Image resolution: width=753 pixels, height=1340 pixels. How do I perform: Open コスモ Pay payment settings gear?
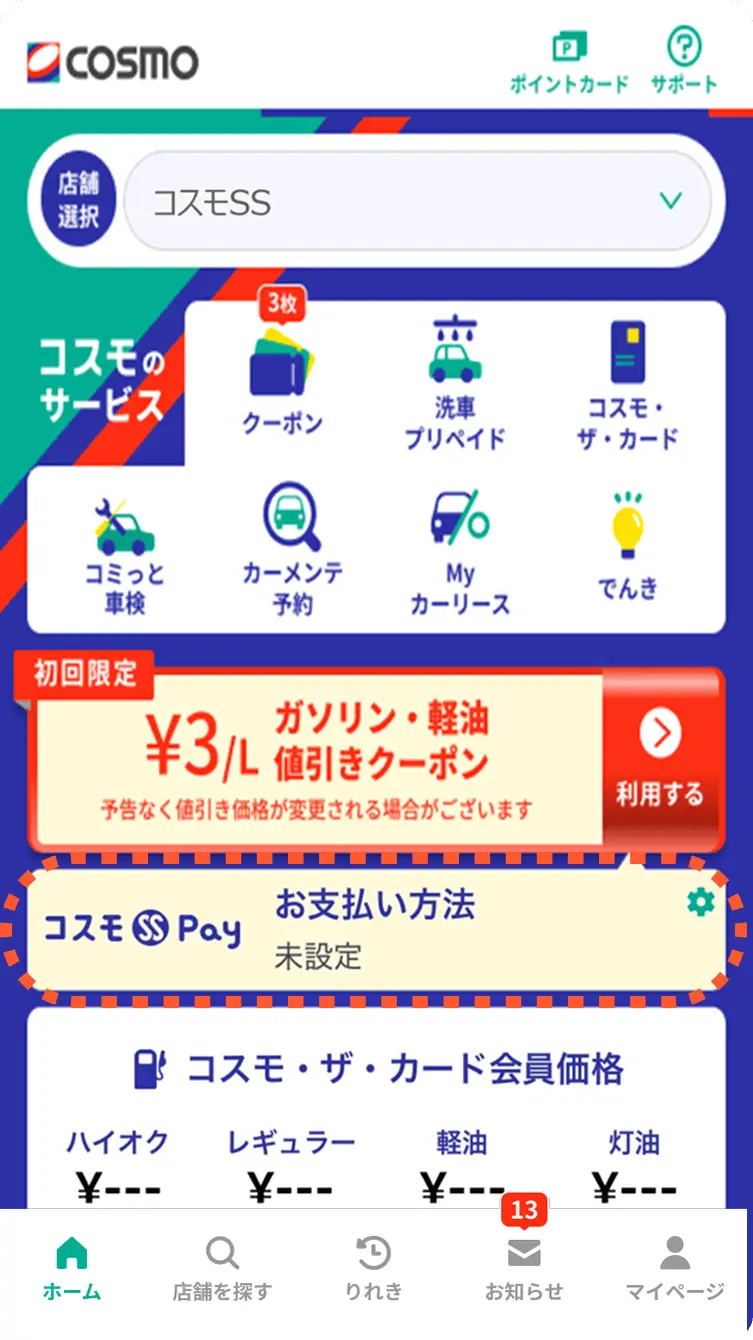(701, 902)
